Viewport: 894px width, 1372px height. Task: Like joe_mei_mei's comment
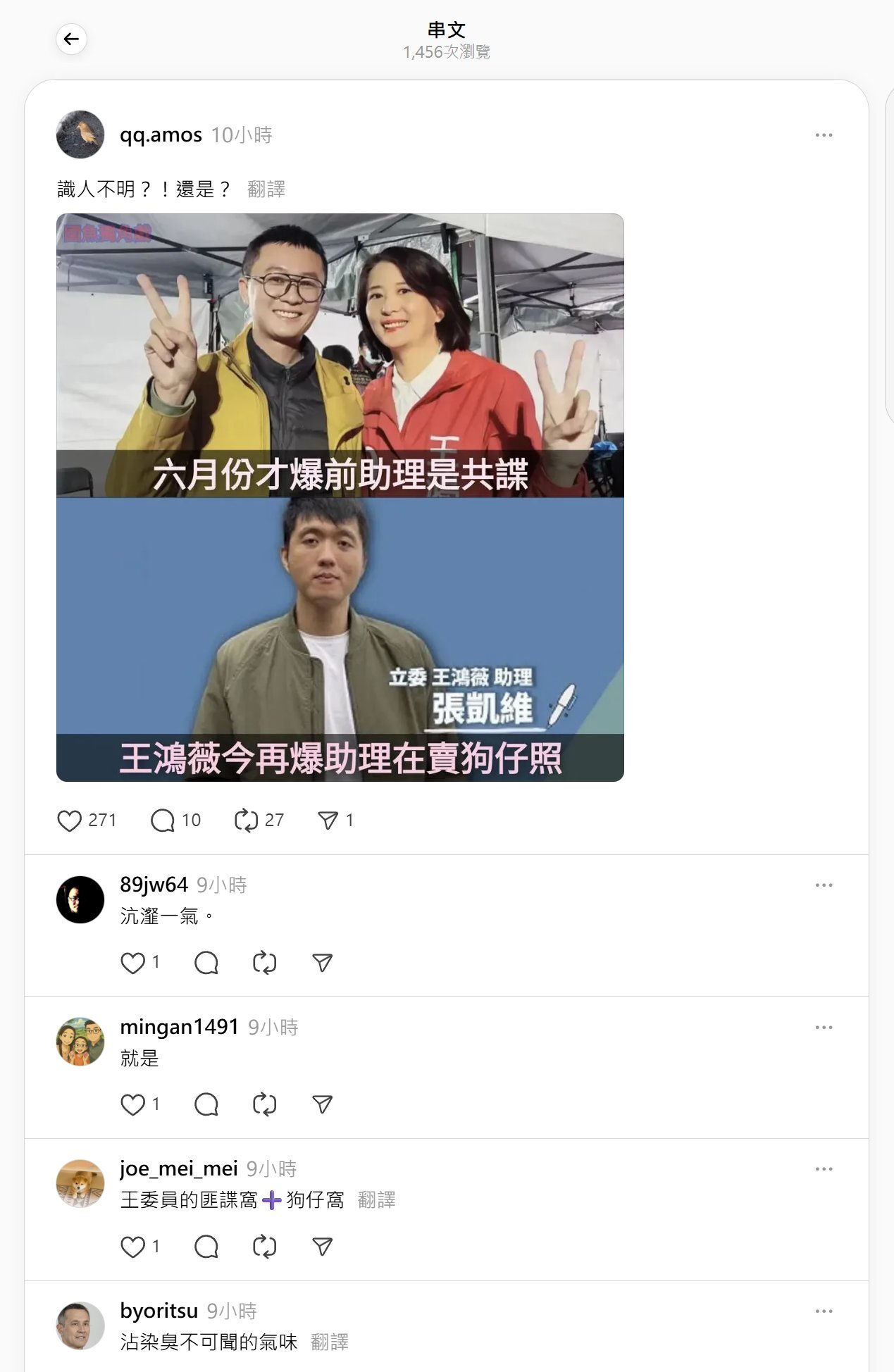[x=132, y=1247]
